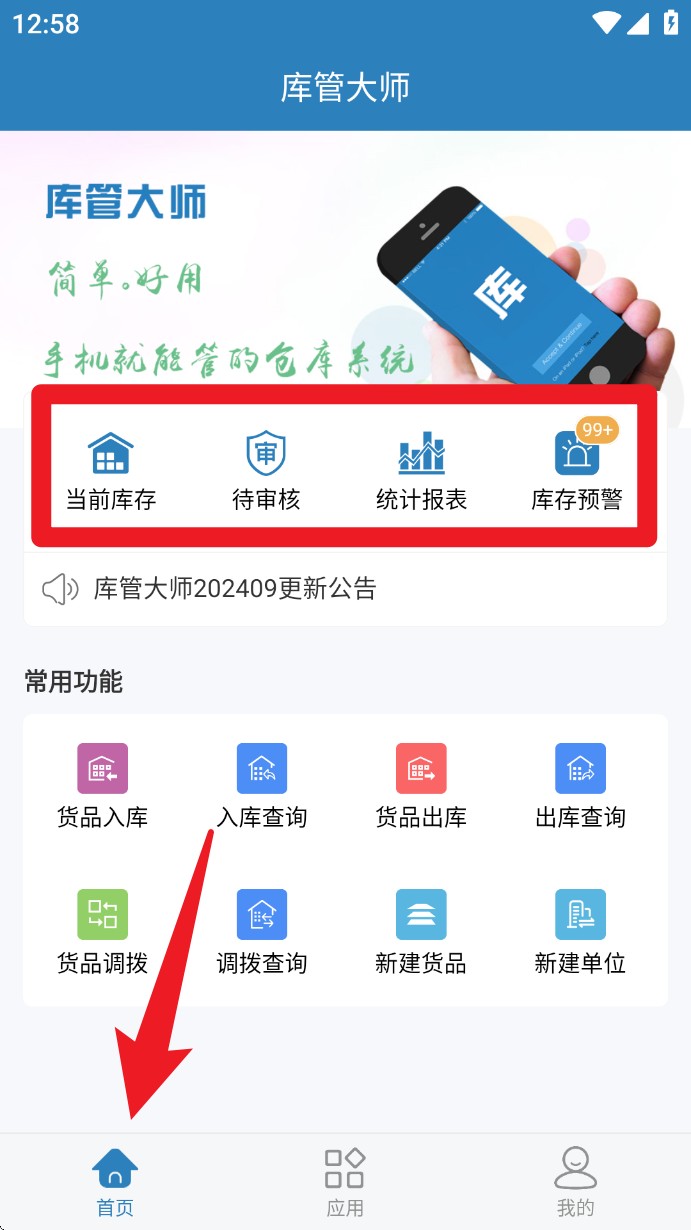Switch to the 首页 home tab
This screenshot has width=691, height=1230.
115,1182
